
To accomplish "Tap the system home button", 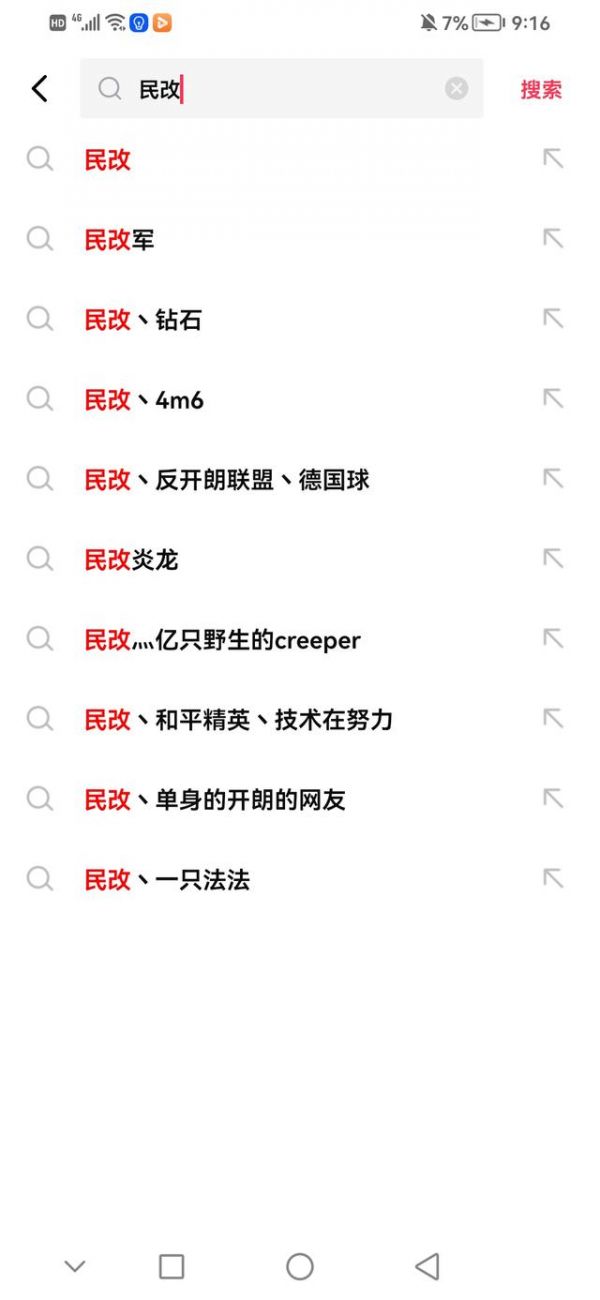I will tap(300, 1266).
